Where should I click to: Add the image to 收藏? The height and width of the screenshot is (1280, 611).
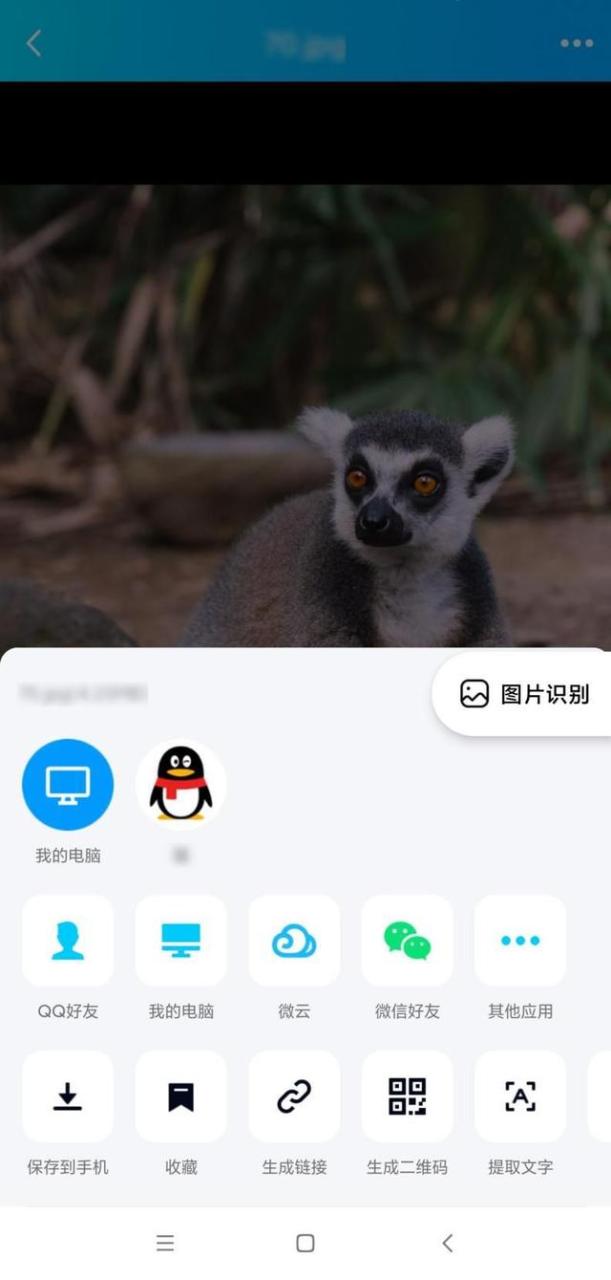(181, 1097)
